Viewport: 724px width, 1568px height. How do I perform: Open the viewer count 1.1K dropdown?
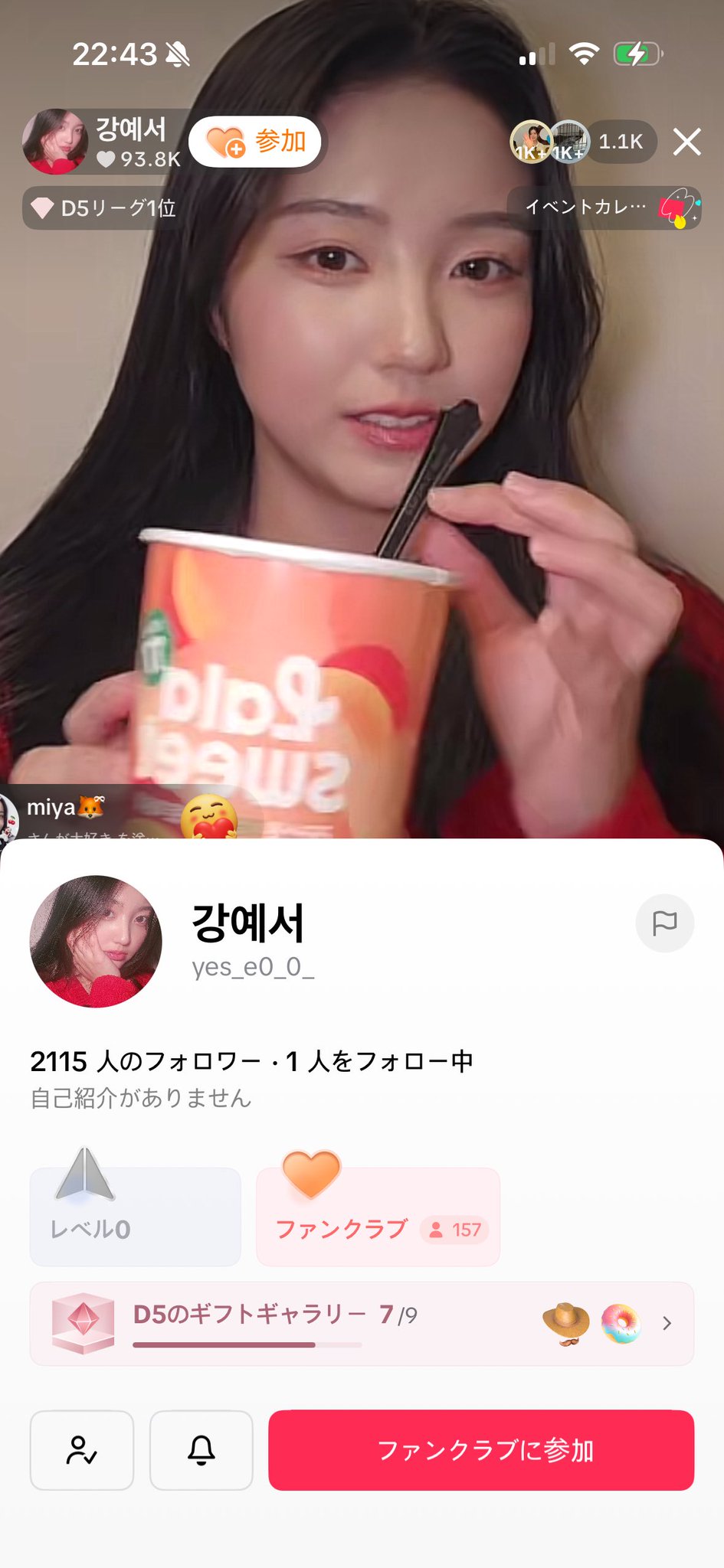(x=622, y=141)
